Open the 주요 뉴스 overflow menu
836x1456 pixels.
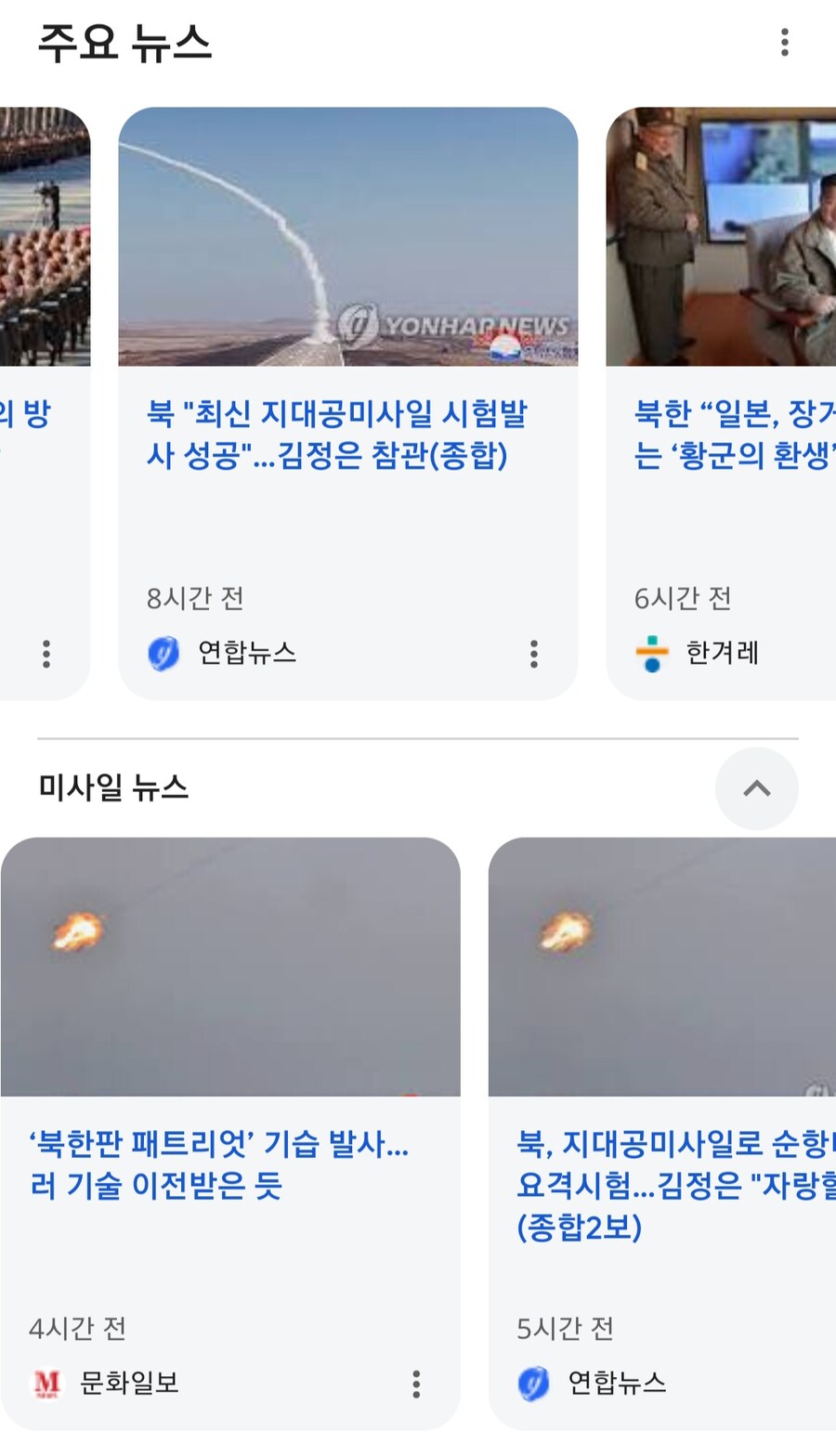click(785, 43)
